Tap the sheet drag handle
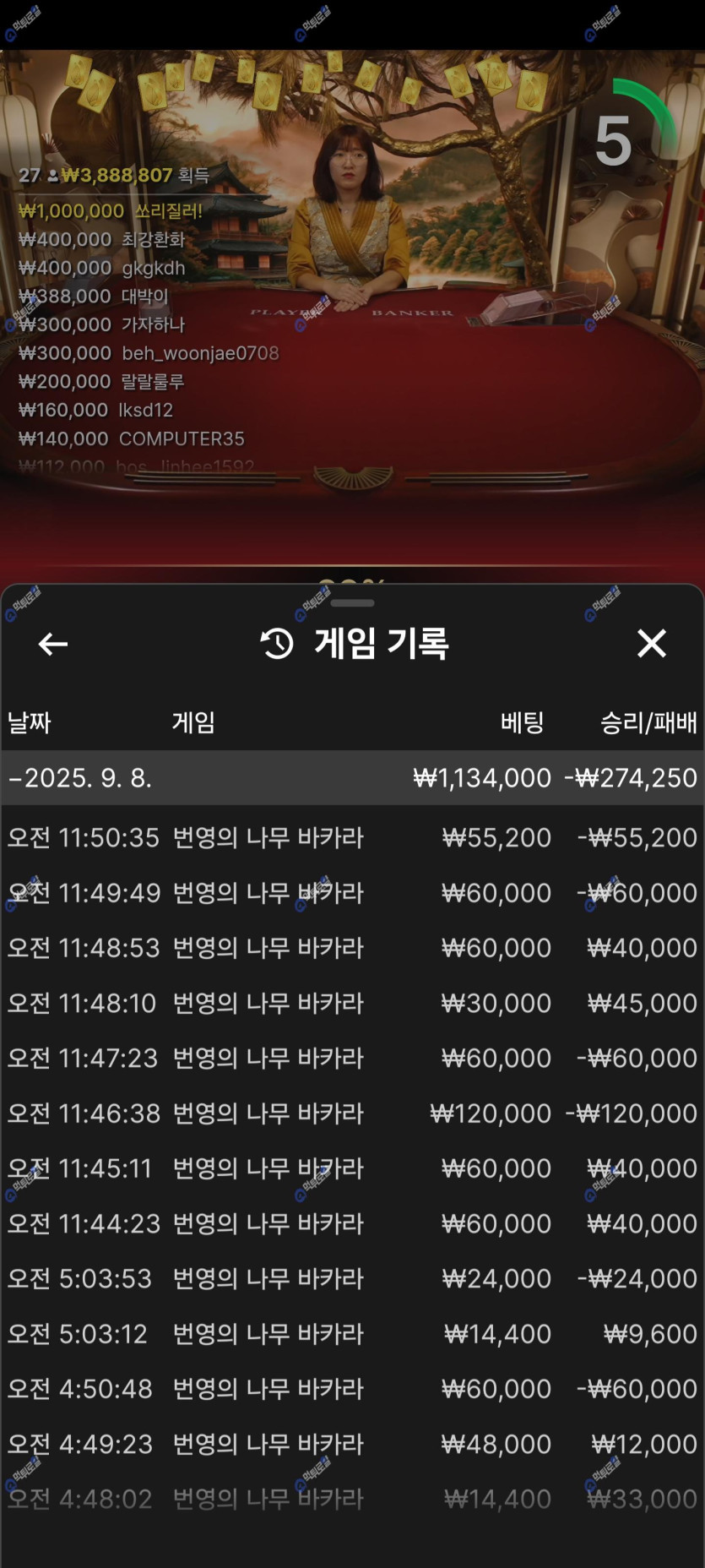 tap(352, 603)
